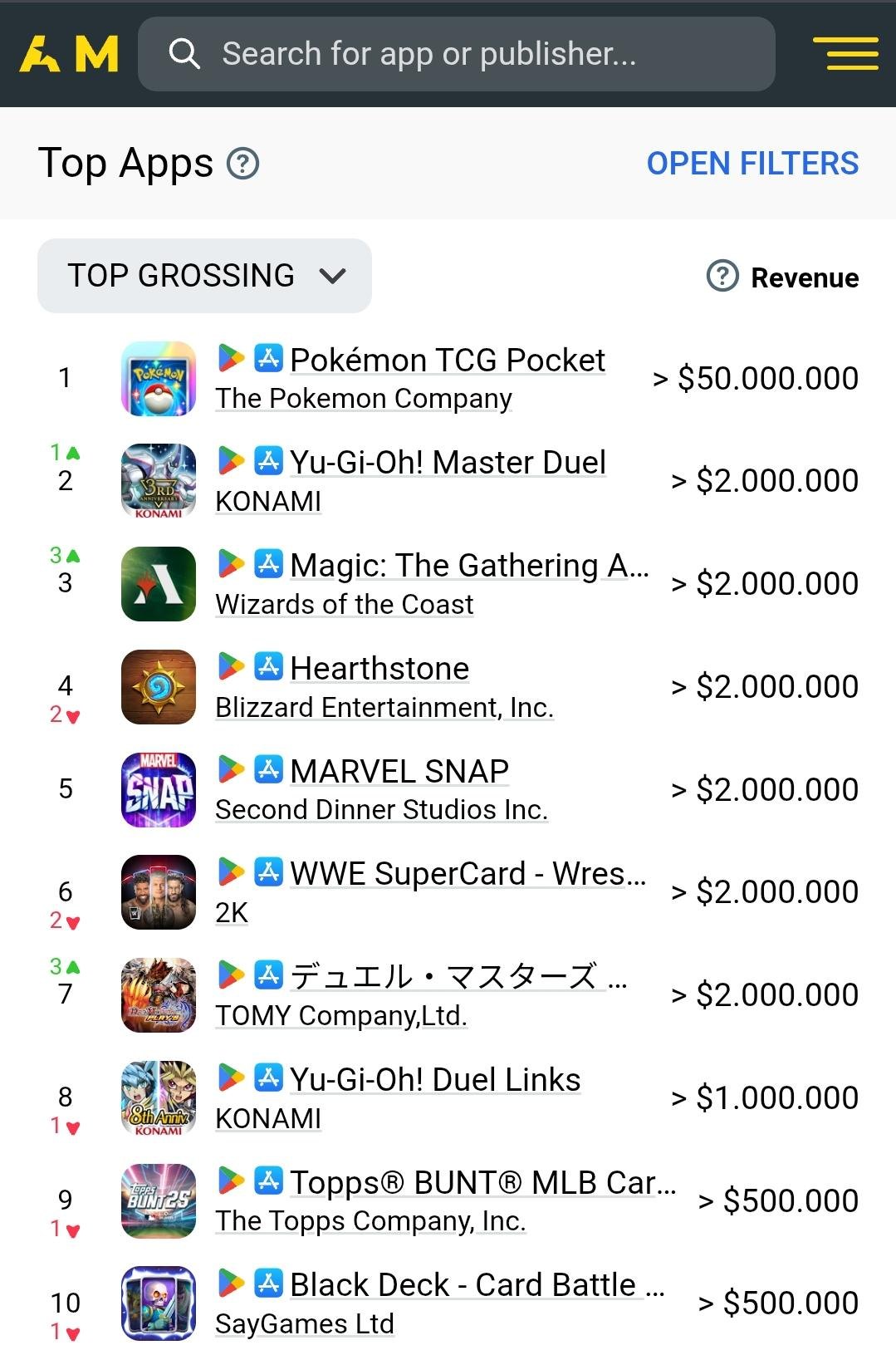Open Hearthstone app page
The image size is (896, 1350).
click(x=379, y=668)
